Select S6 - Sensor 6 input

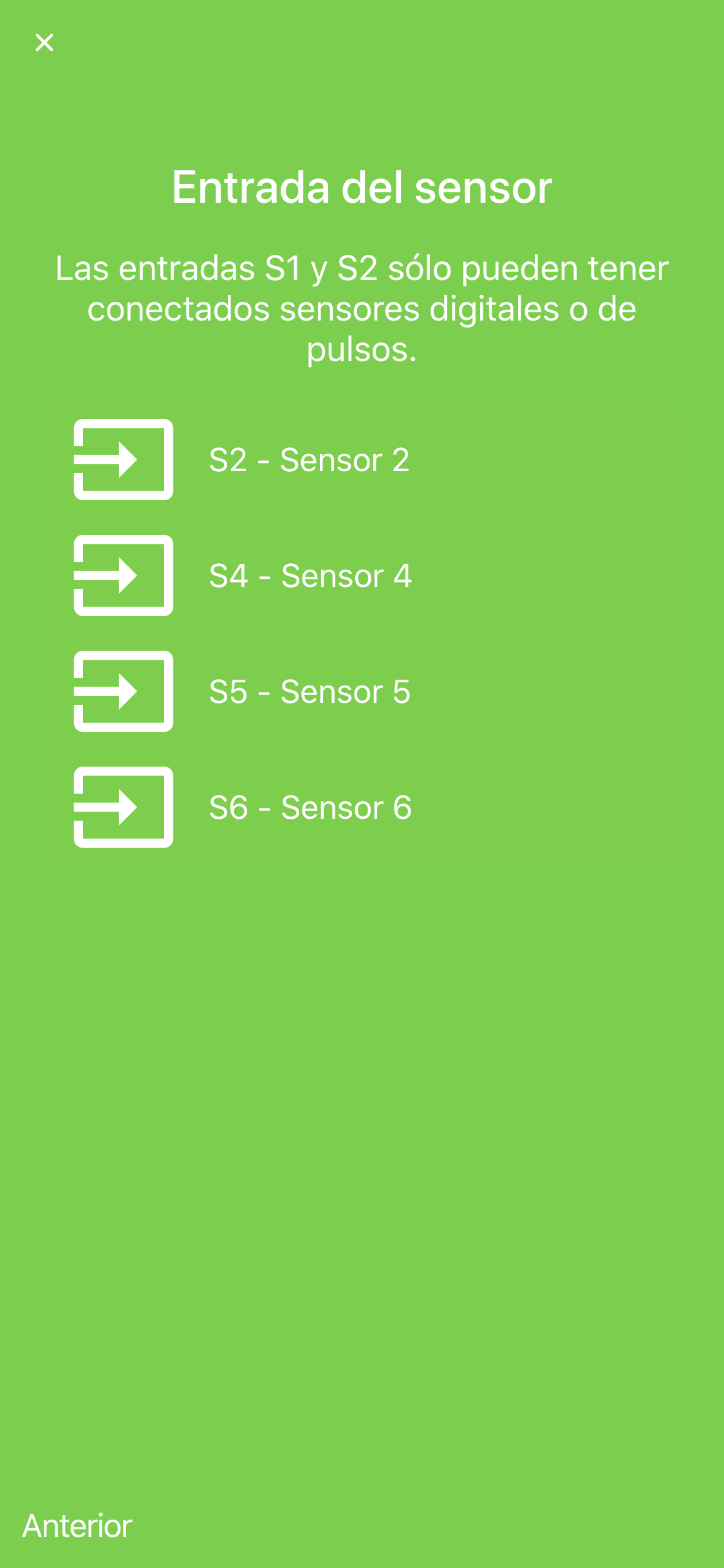tap(310, 808)
